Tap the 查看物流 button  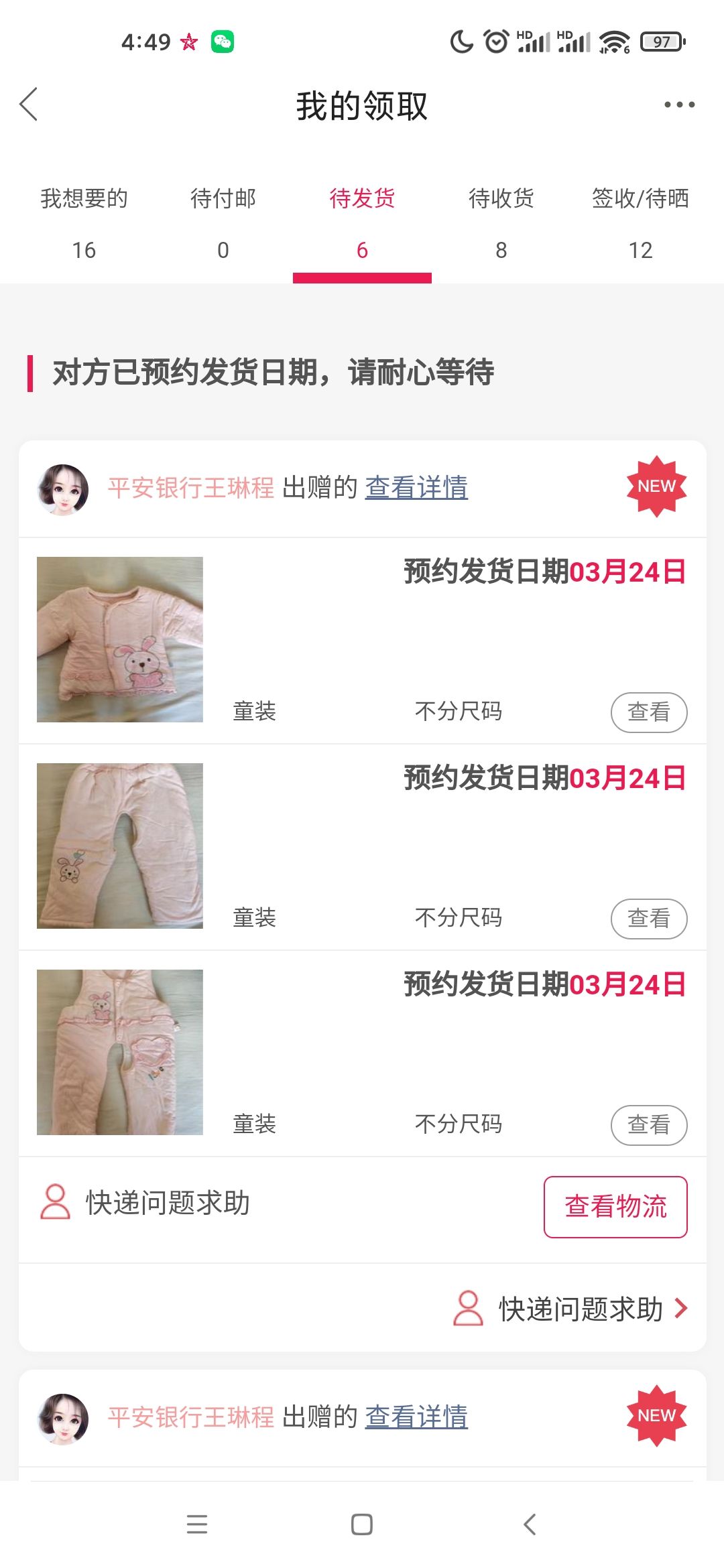click(x=615, y=1207)
